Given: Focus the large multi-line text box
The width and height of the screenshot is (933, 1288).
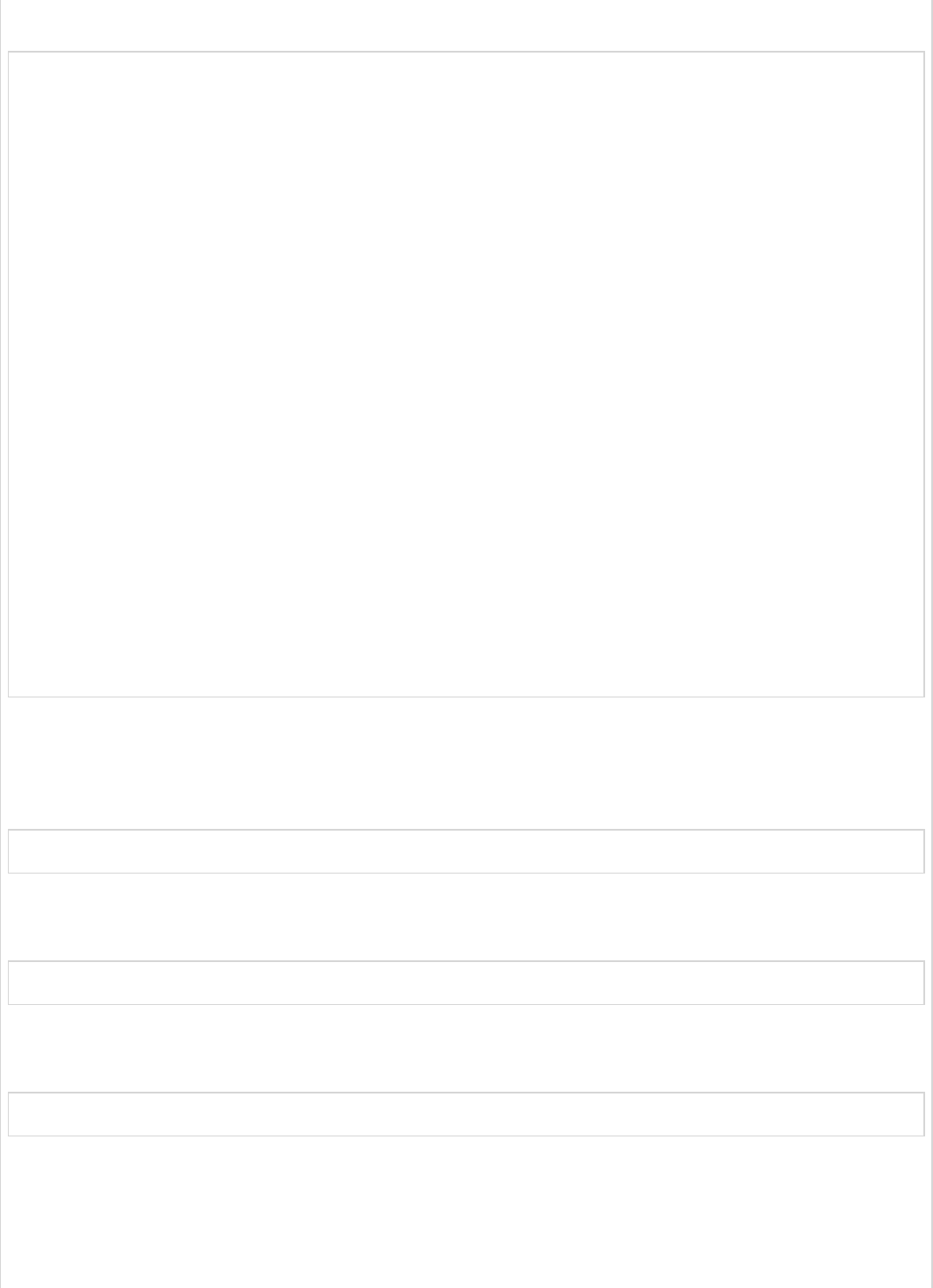Looking at the screenshot, I should [466, 374].
